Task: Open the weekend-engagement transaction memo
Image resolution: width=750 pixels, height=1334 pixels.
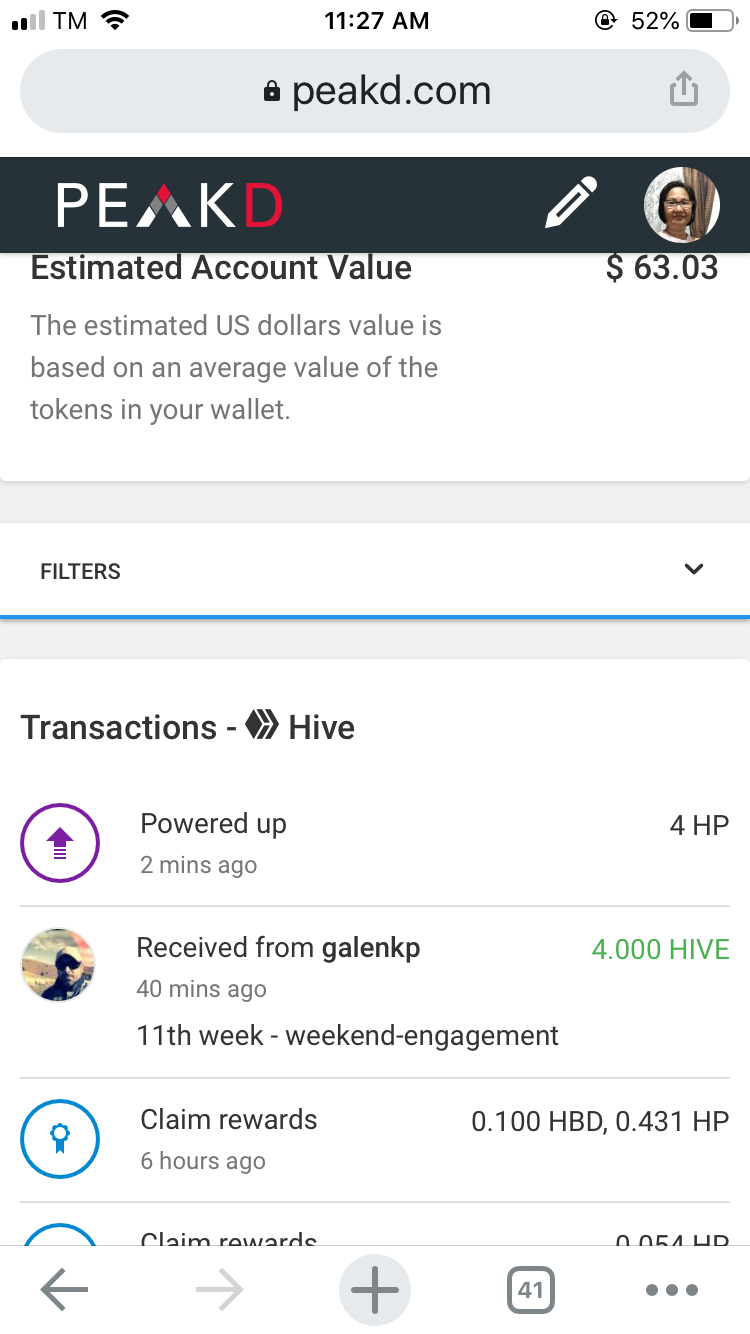Action: point(348,1036)
